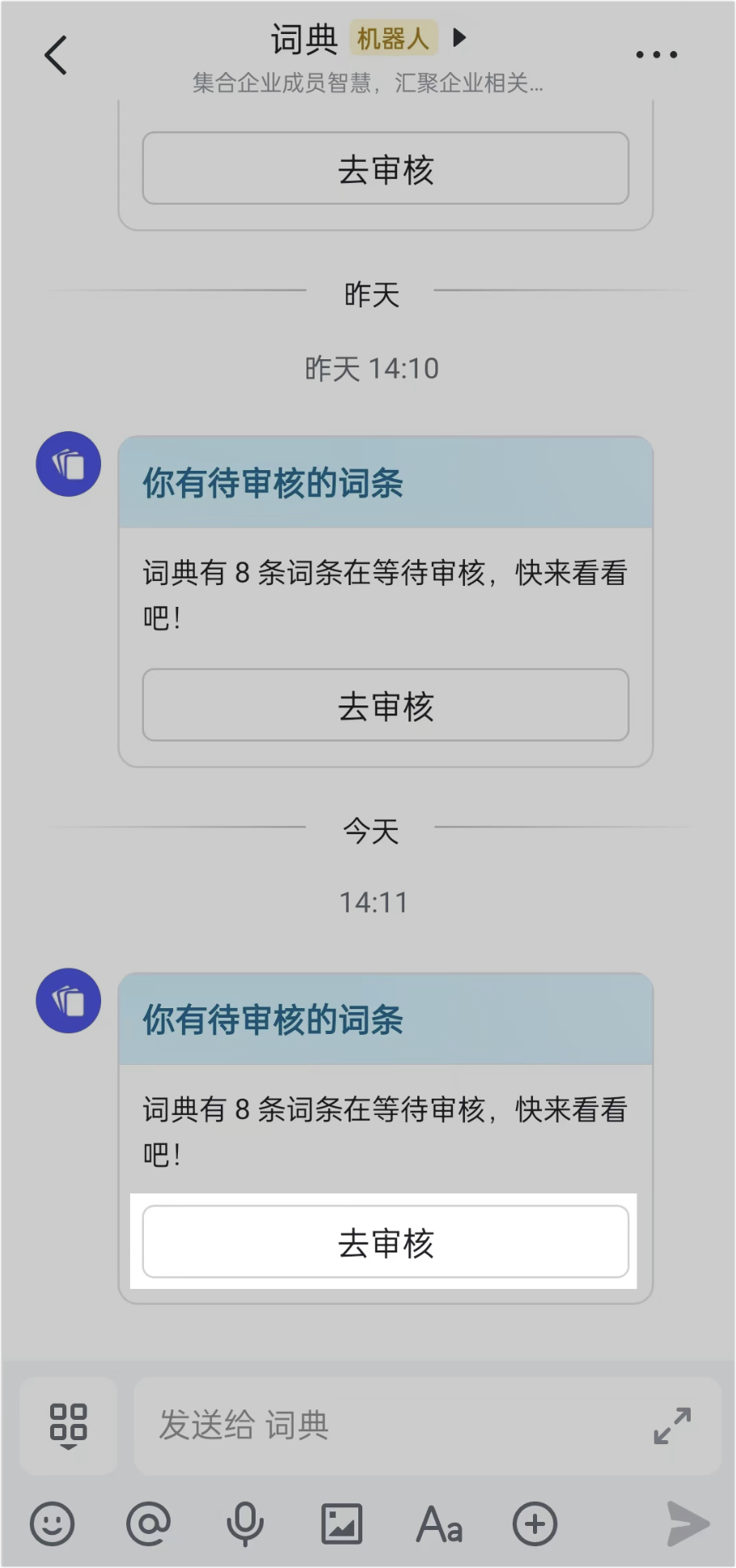
Task: Open the plus more-actions menu
Action: coord(535,1524)
